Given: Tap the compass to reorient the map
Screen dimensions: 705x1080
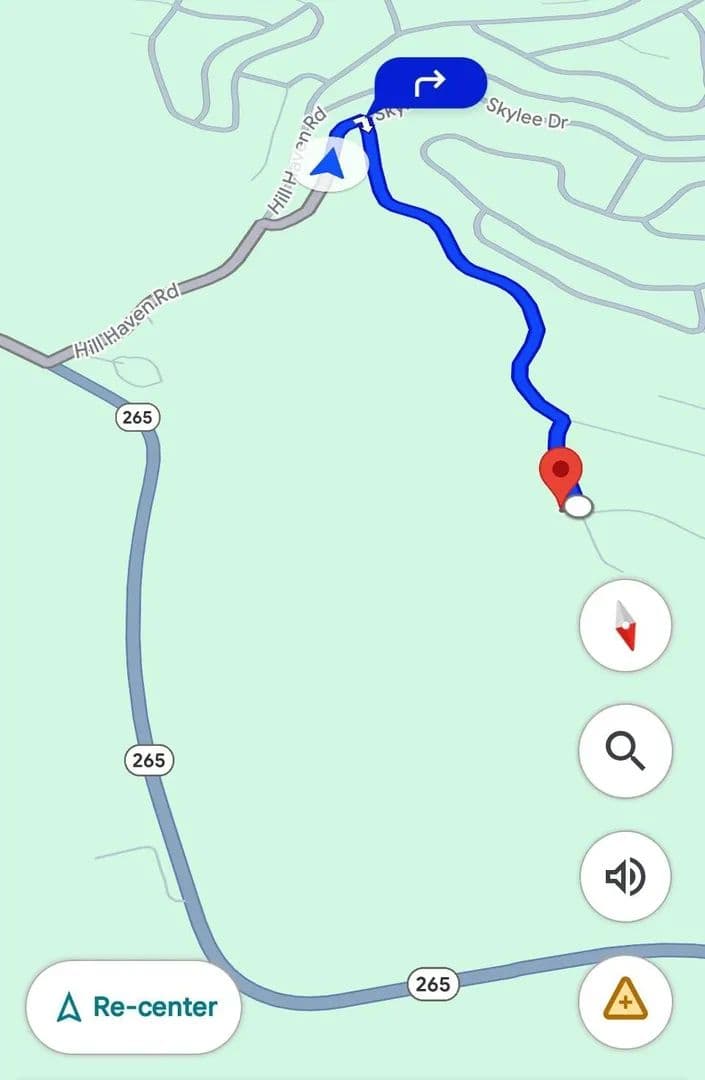Looking at the screenshot, I should (625, 626).
